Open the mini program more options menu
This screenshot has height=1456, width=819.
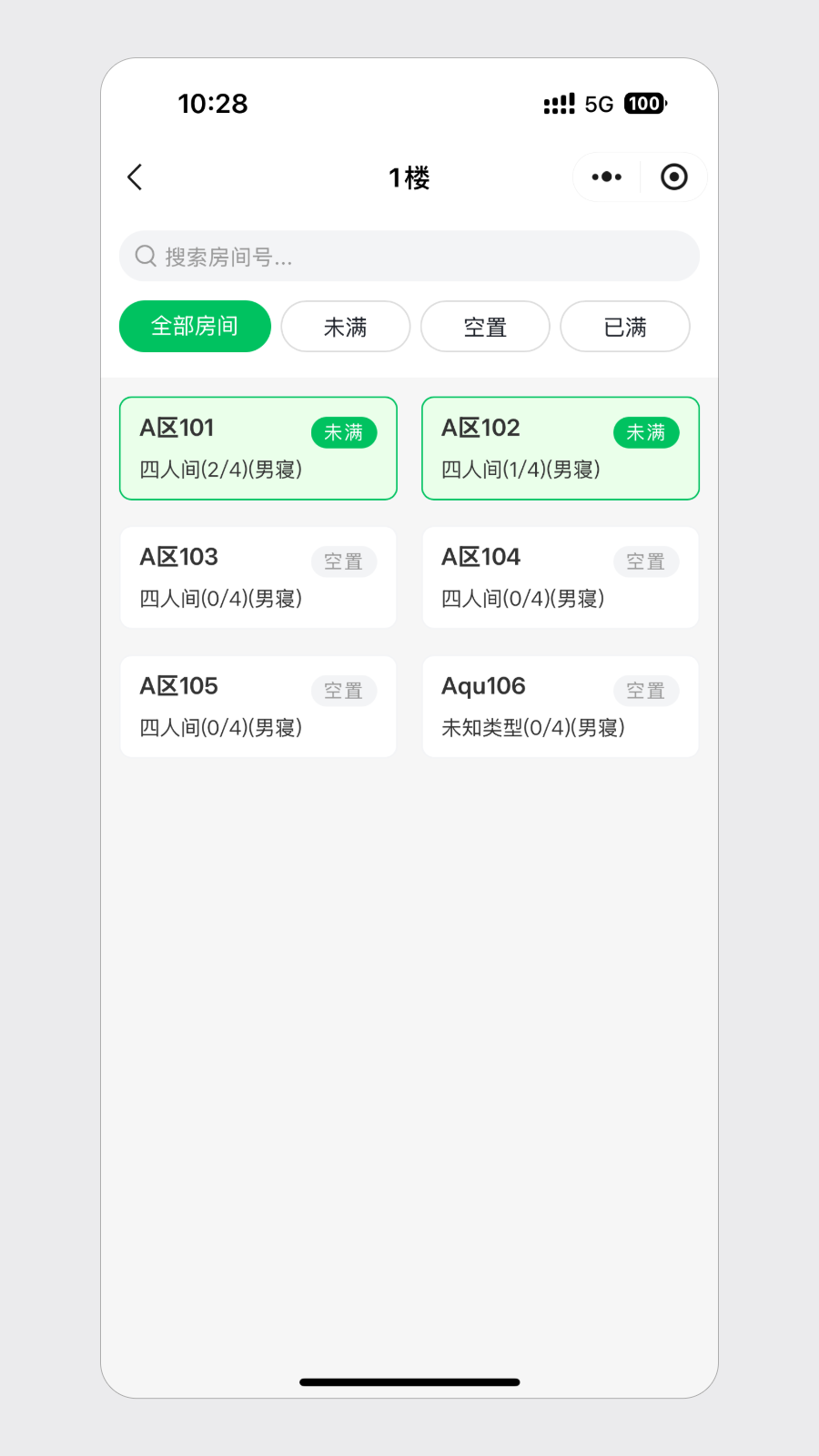pyautogui.click(x=606, y=177)
